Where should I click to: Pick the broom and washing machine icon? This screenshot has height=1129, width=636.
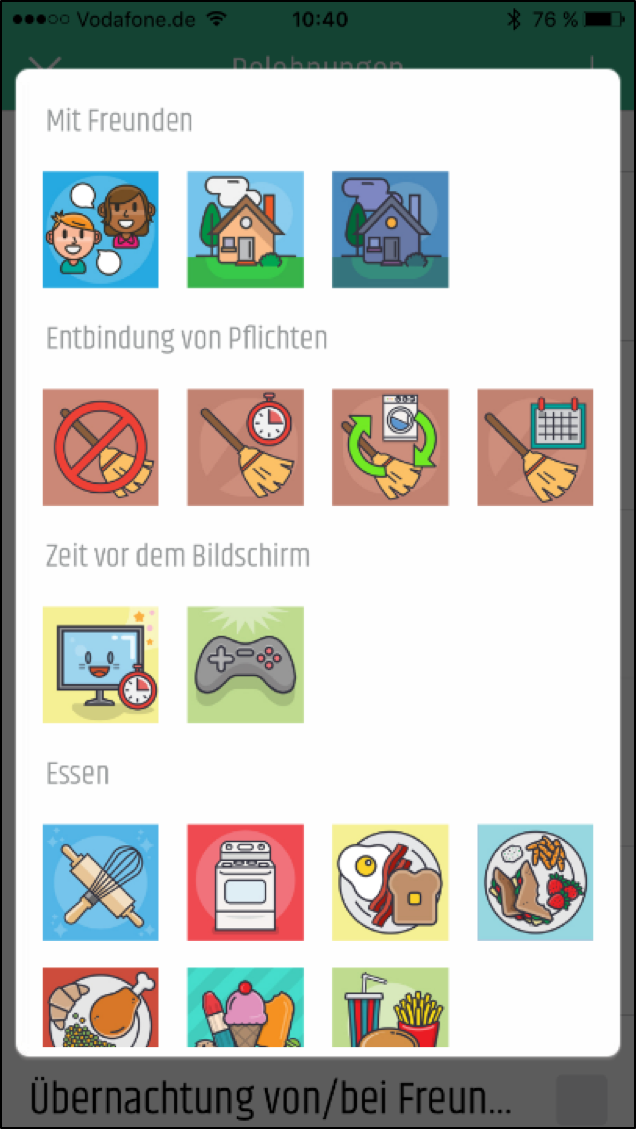point(390,447)
